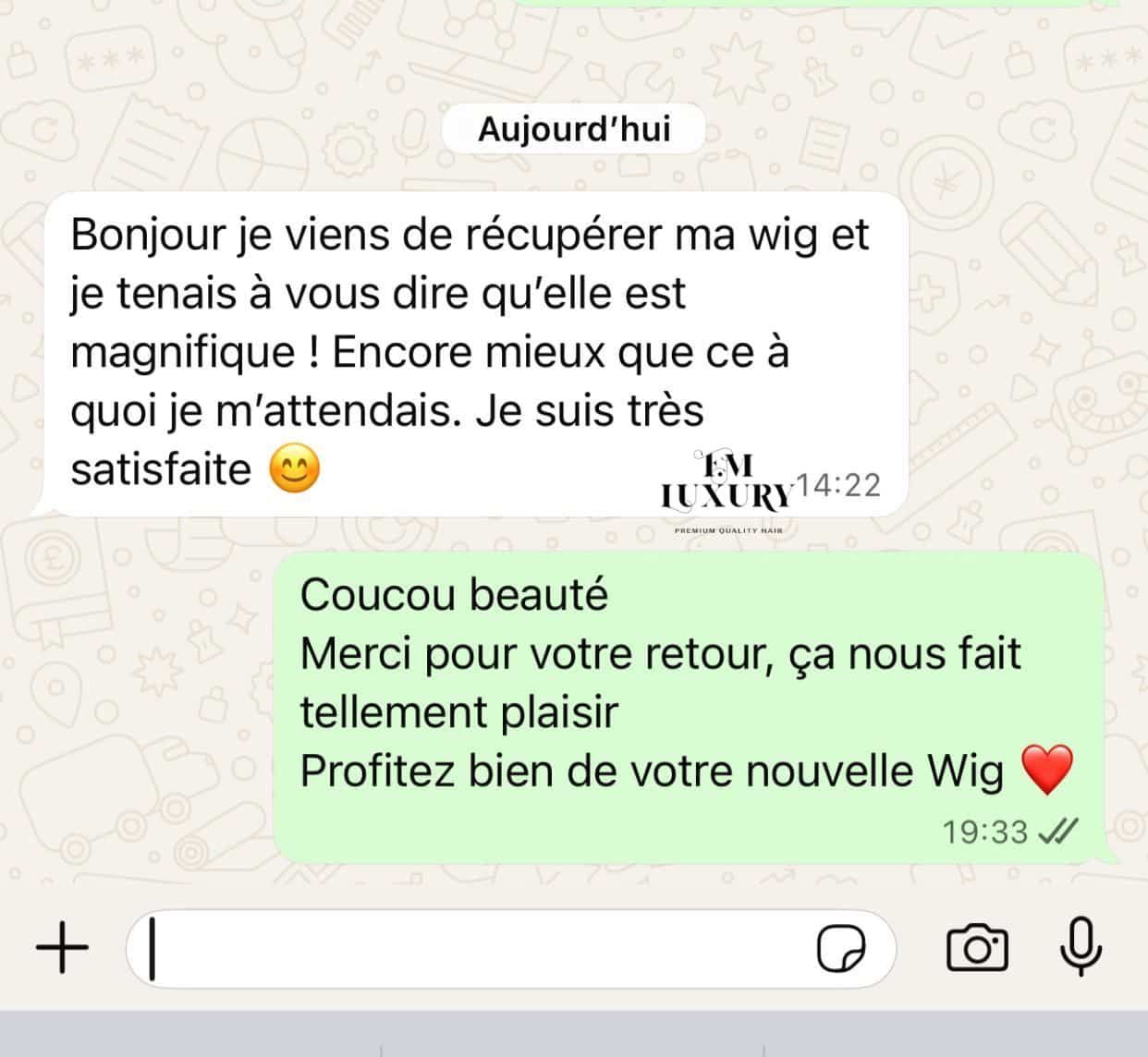Open the attachment plus menu
Screen dimensions: 1148x1057
click(62, 947)
